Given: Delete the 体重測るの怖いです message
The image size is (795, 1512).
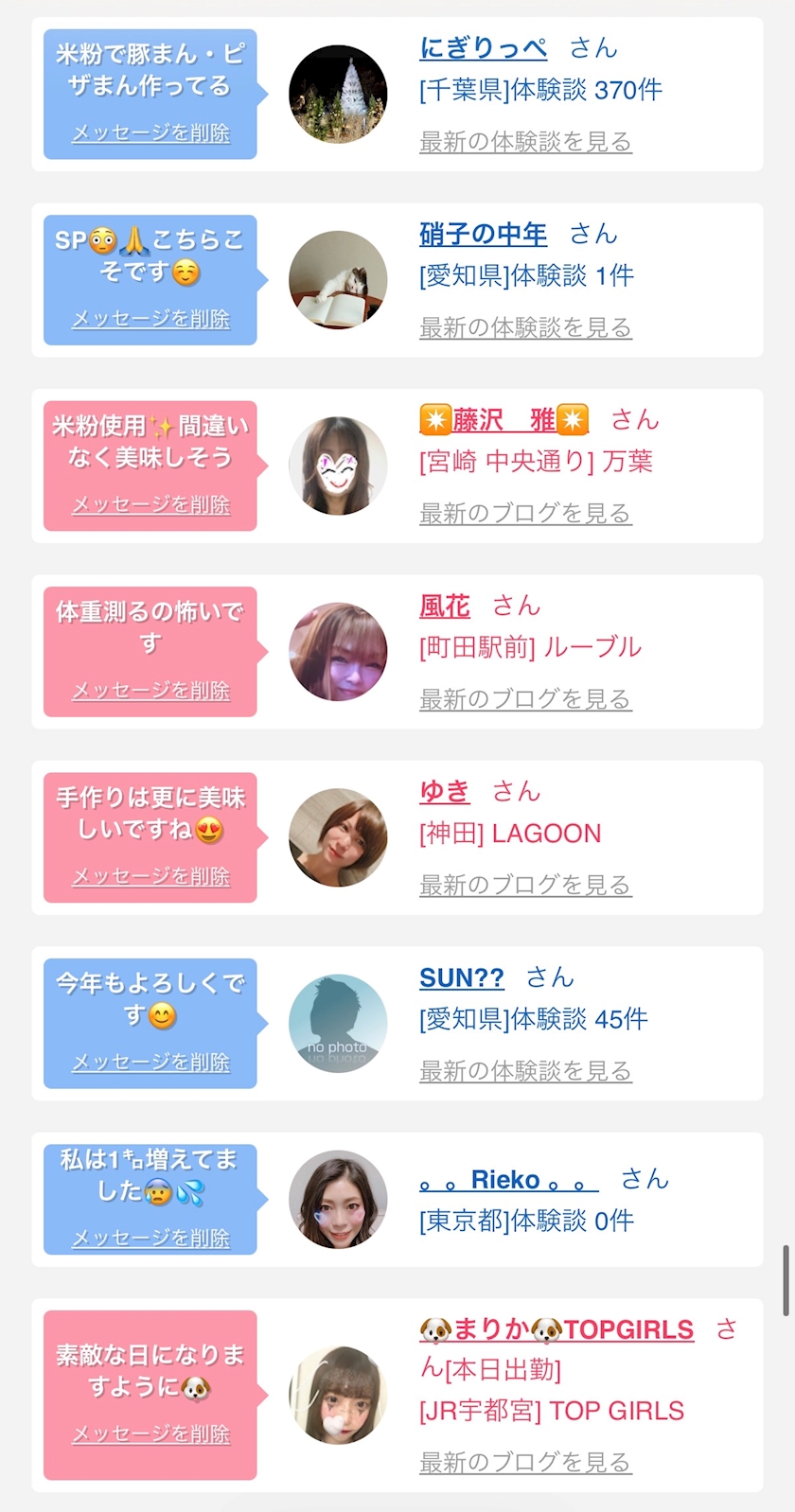Looking at the screenshot, I should point(150,691).
